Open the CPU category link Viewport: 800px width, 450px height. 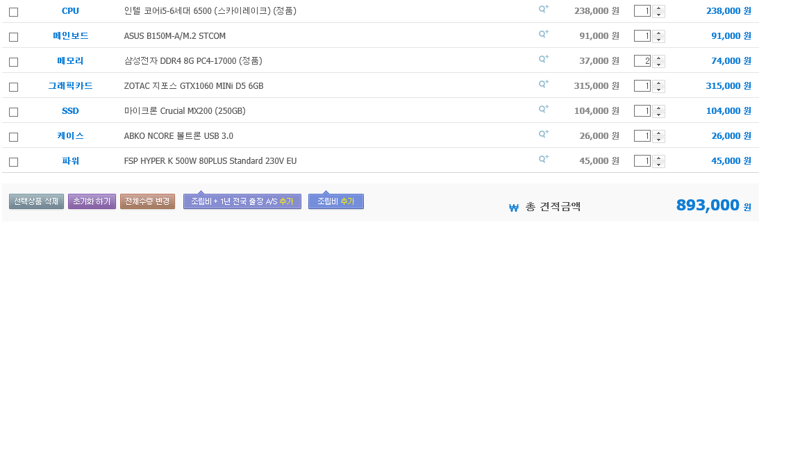tap(70, 11)
